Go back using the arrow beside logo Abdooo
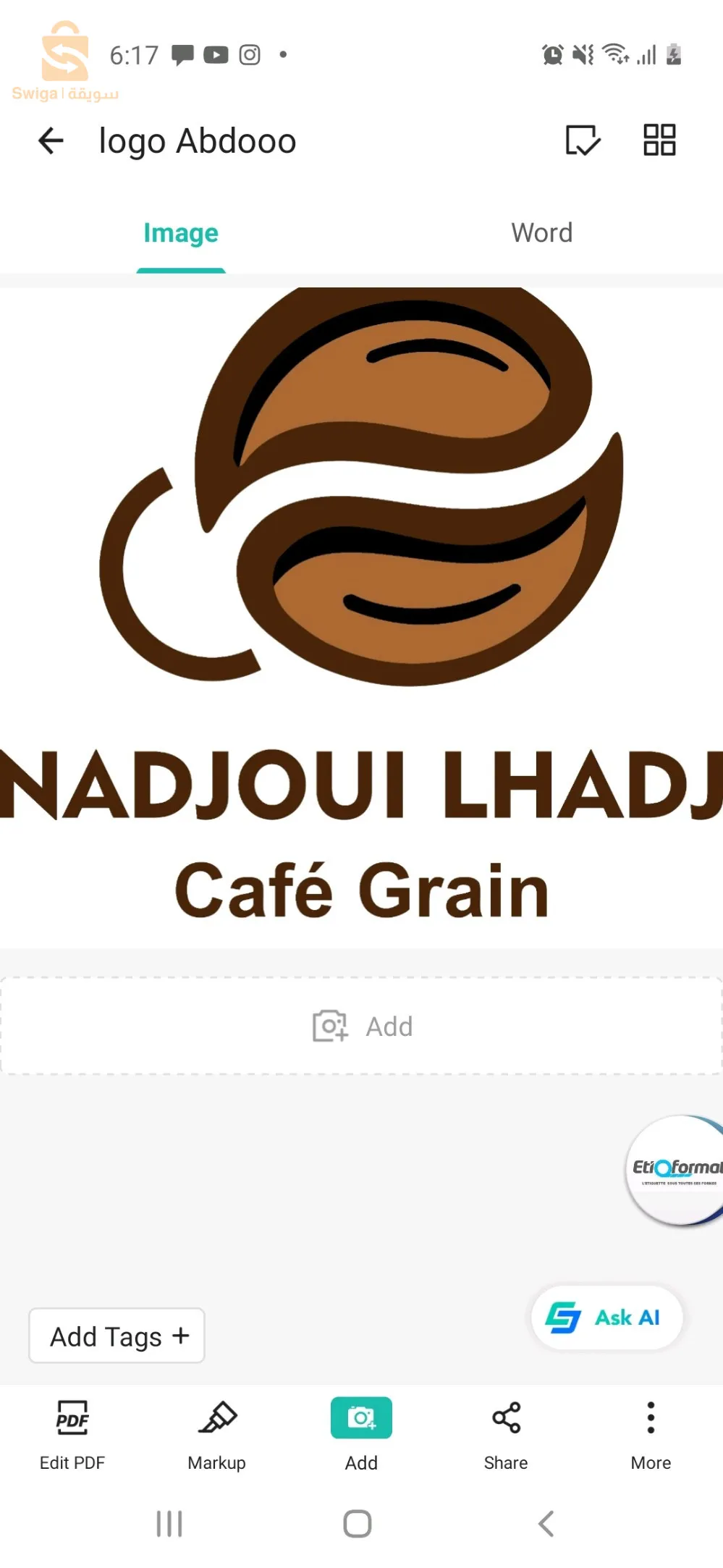This screenshot has width=723, height=1568. pos(51,140)
